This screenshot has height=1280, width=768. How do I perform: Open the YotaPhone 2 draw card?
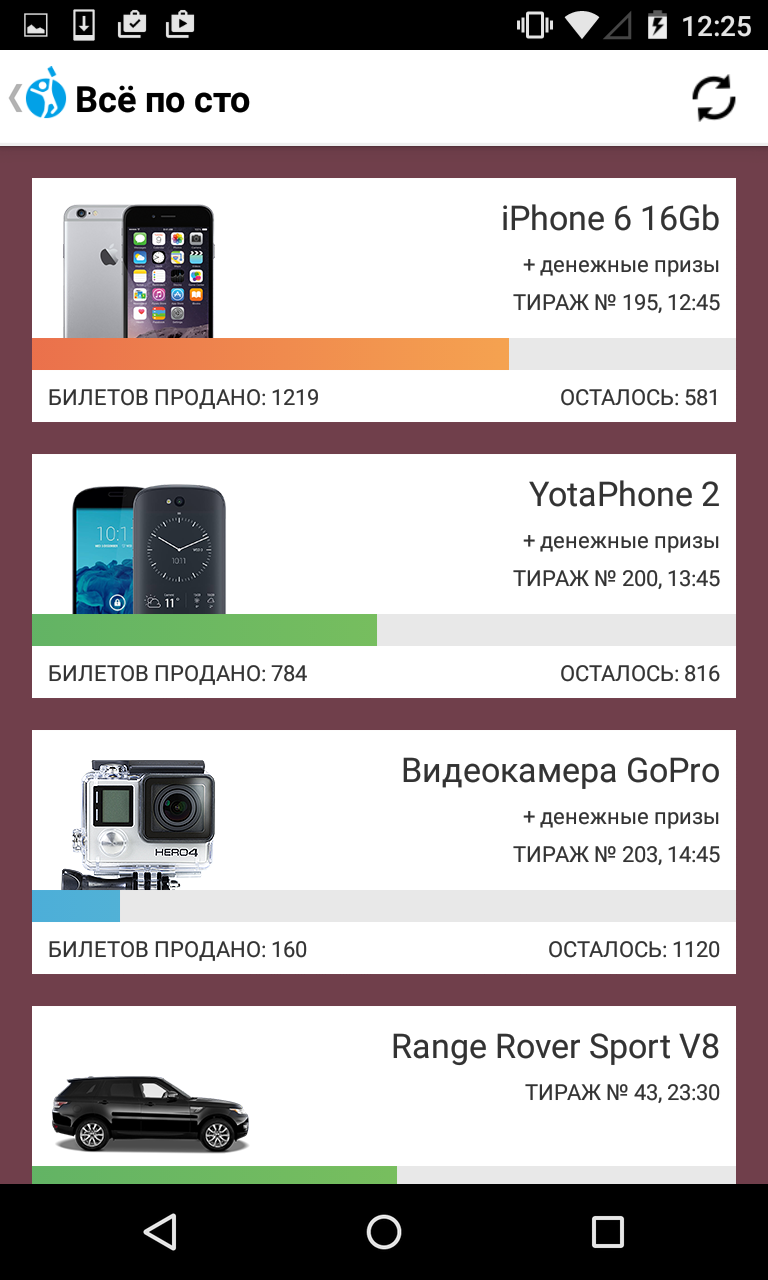[x=384, y=575]
